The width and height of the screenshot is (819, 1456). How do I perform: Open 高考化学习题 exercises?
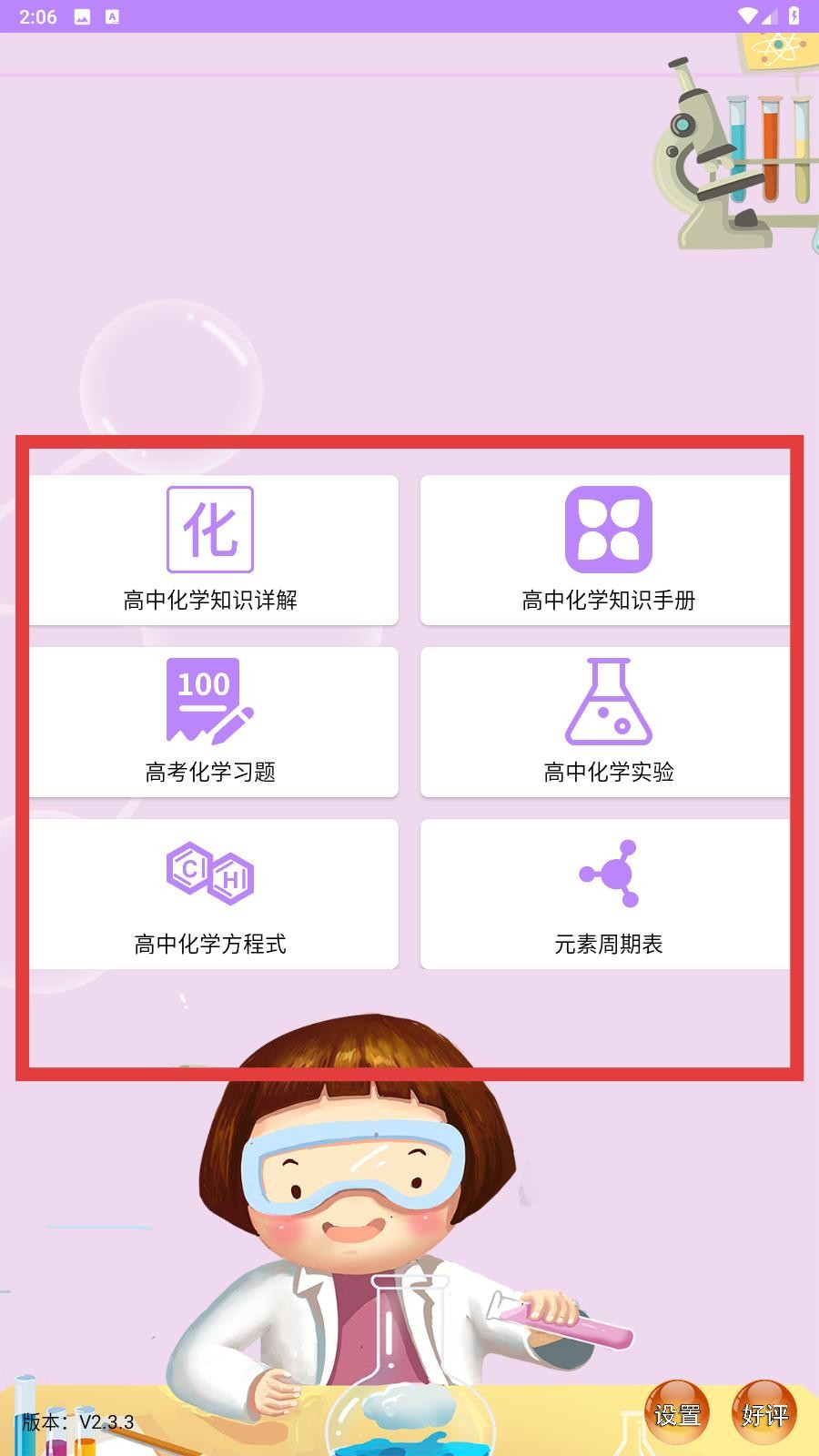(211, 722)
